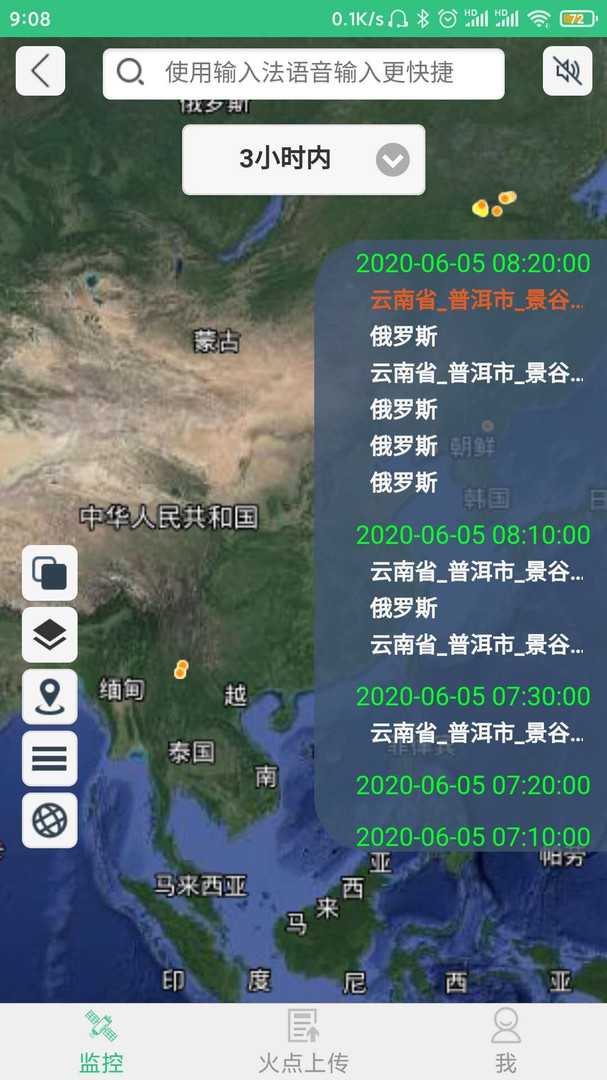Open the orange highlighted 云南省_普洱市_景谷 entry

pos(477,300)
